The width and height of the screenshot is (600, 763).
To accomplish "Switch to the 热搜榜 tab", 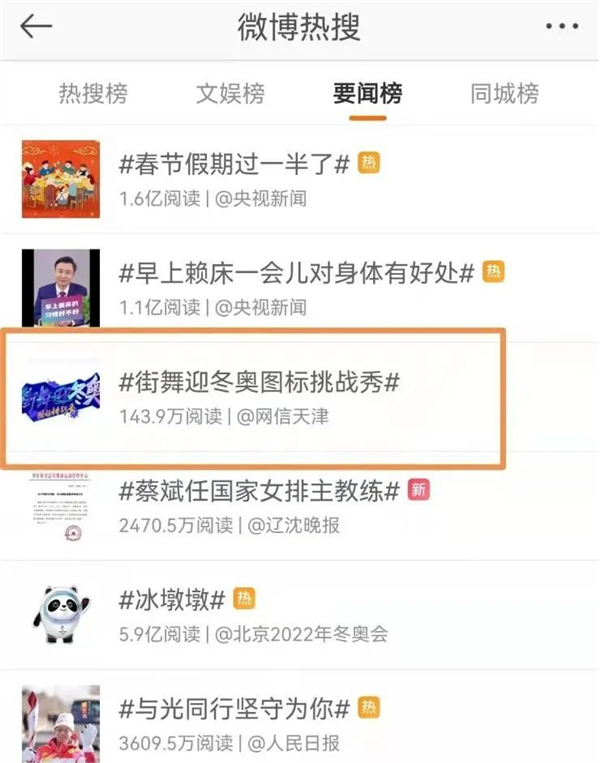I will (x=93, y=94).
